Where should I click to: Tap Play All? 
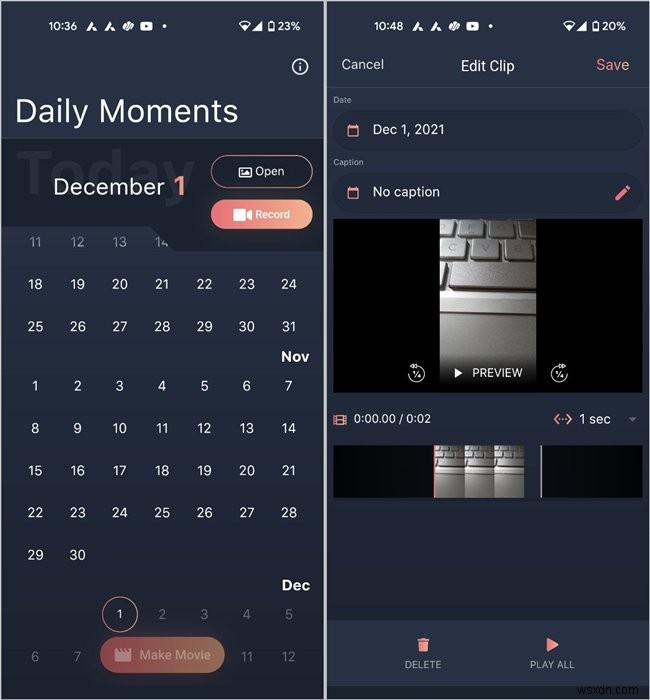[x=552, y=652]
